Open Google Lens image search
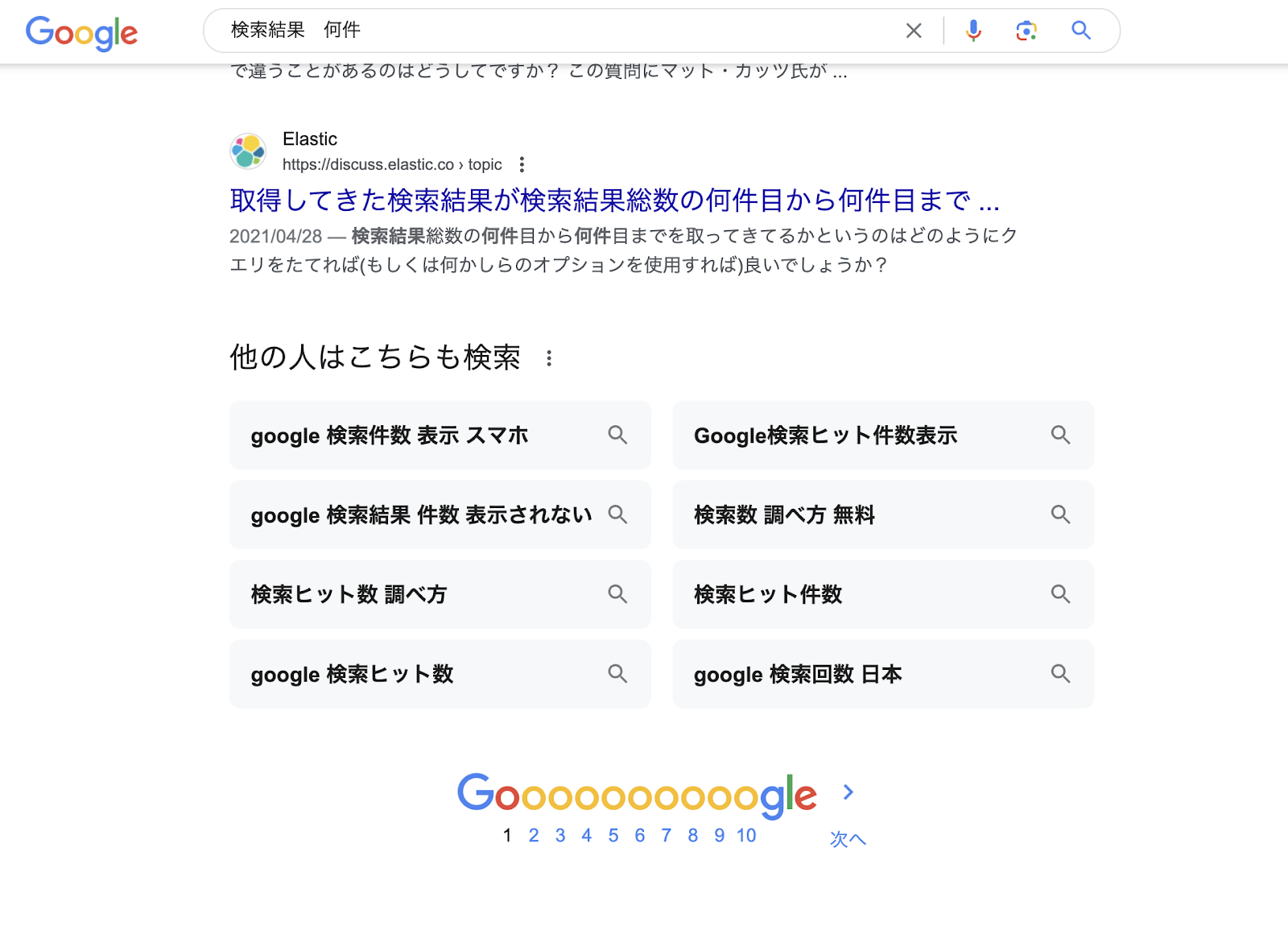The height and width of the screenshot is (930, 1288). (x=1026, y=31)
